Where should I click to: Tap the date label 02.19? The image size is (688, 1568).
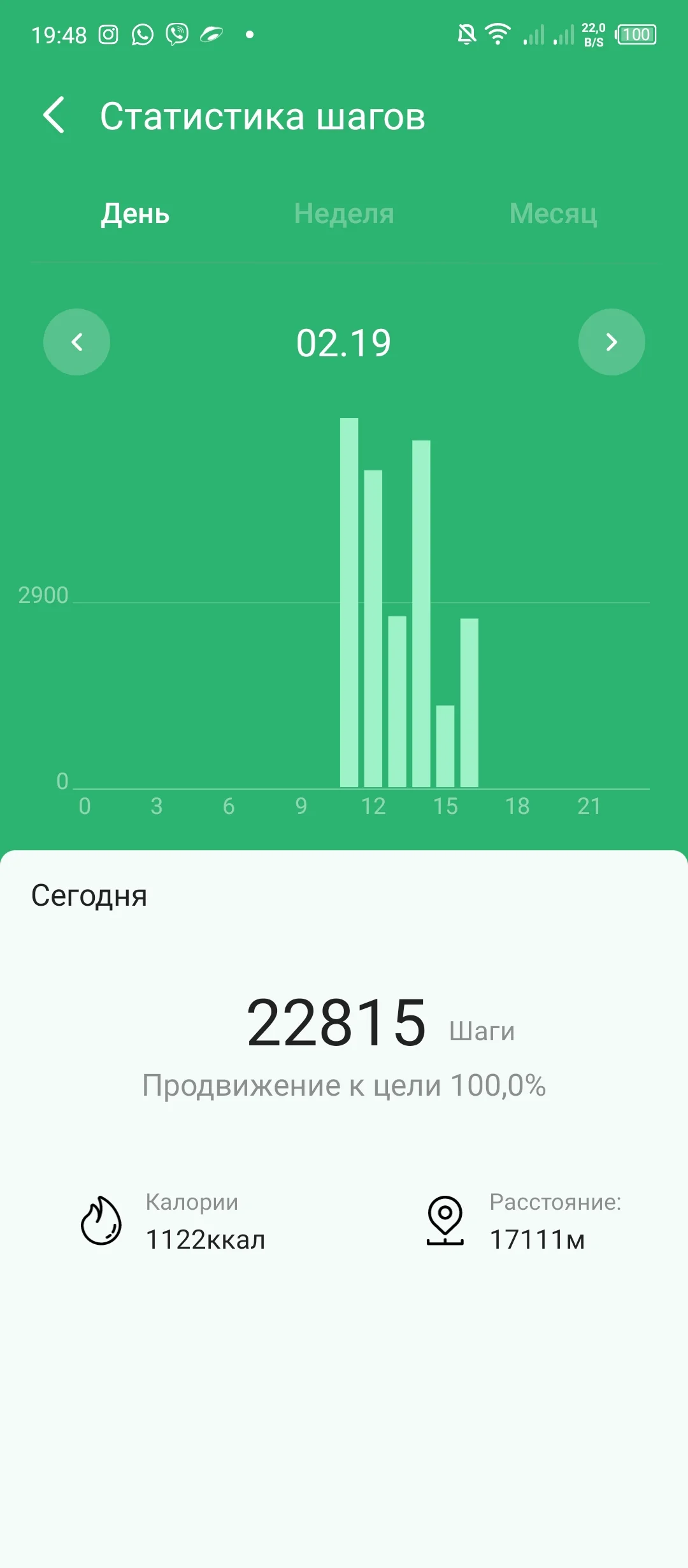tap(344, 342)
